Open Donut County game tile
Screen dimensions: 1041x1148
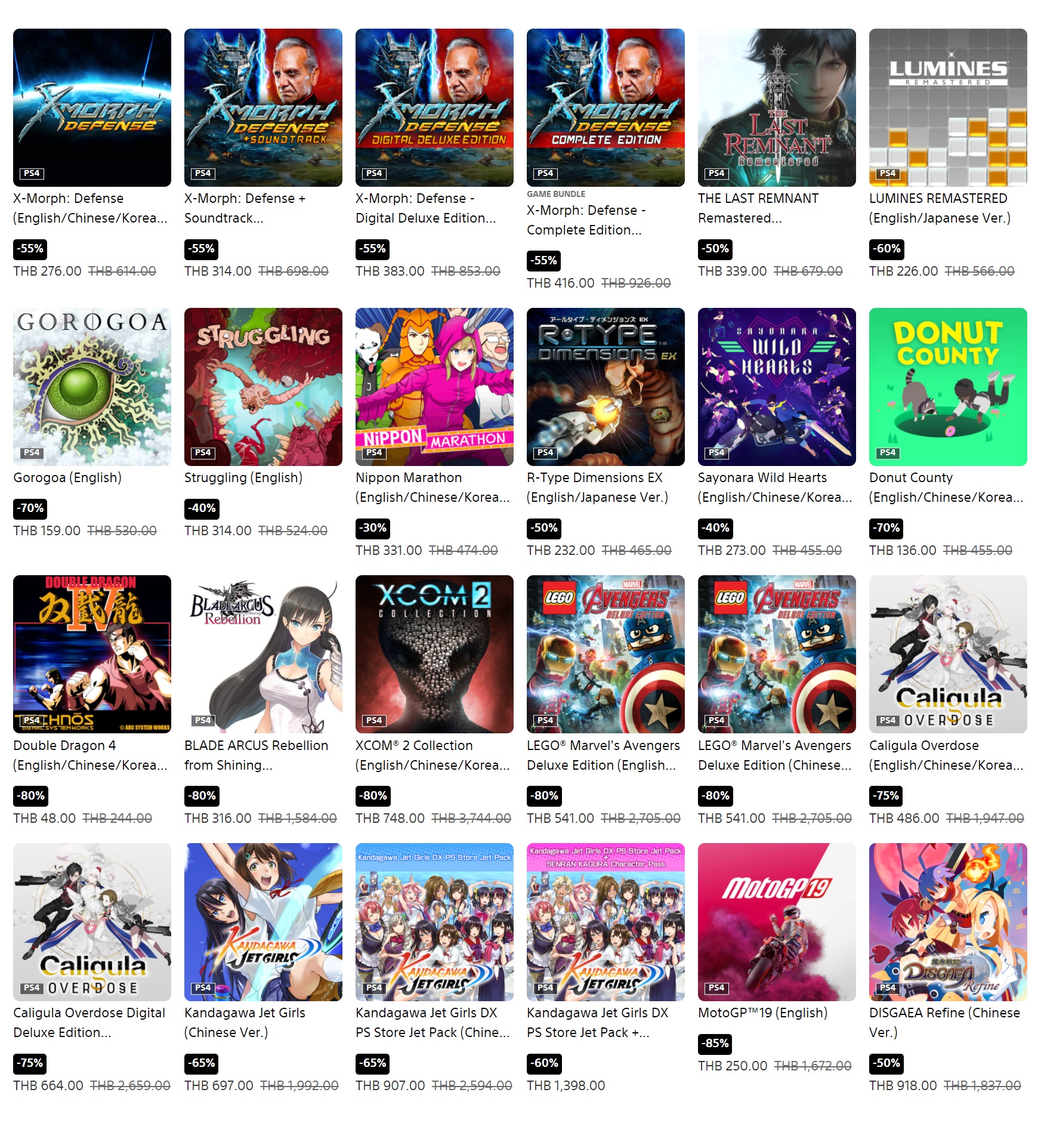[x=948, y=387]
